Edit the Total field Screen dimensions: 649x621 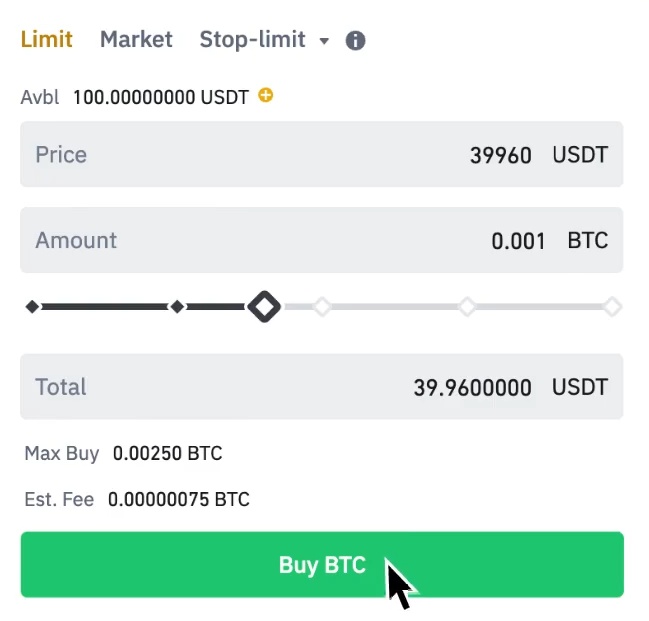[320, 387]
